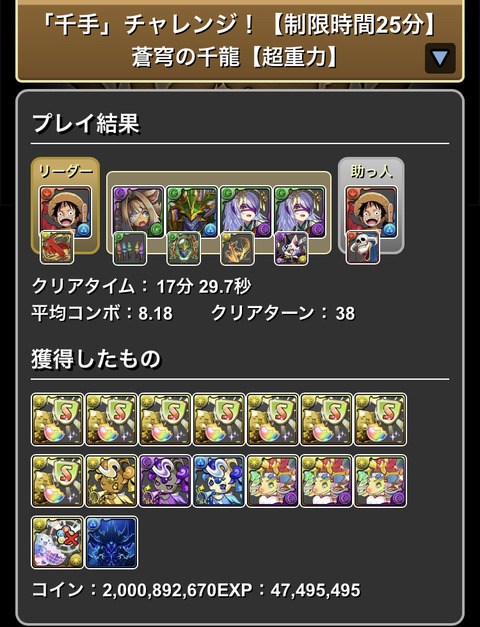Open the leader Luffy monster icon

[x=65, y=212]
